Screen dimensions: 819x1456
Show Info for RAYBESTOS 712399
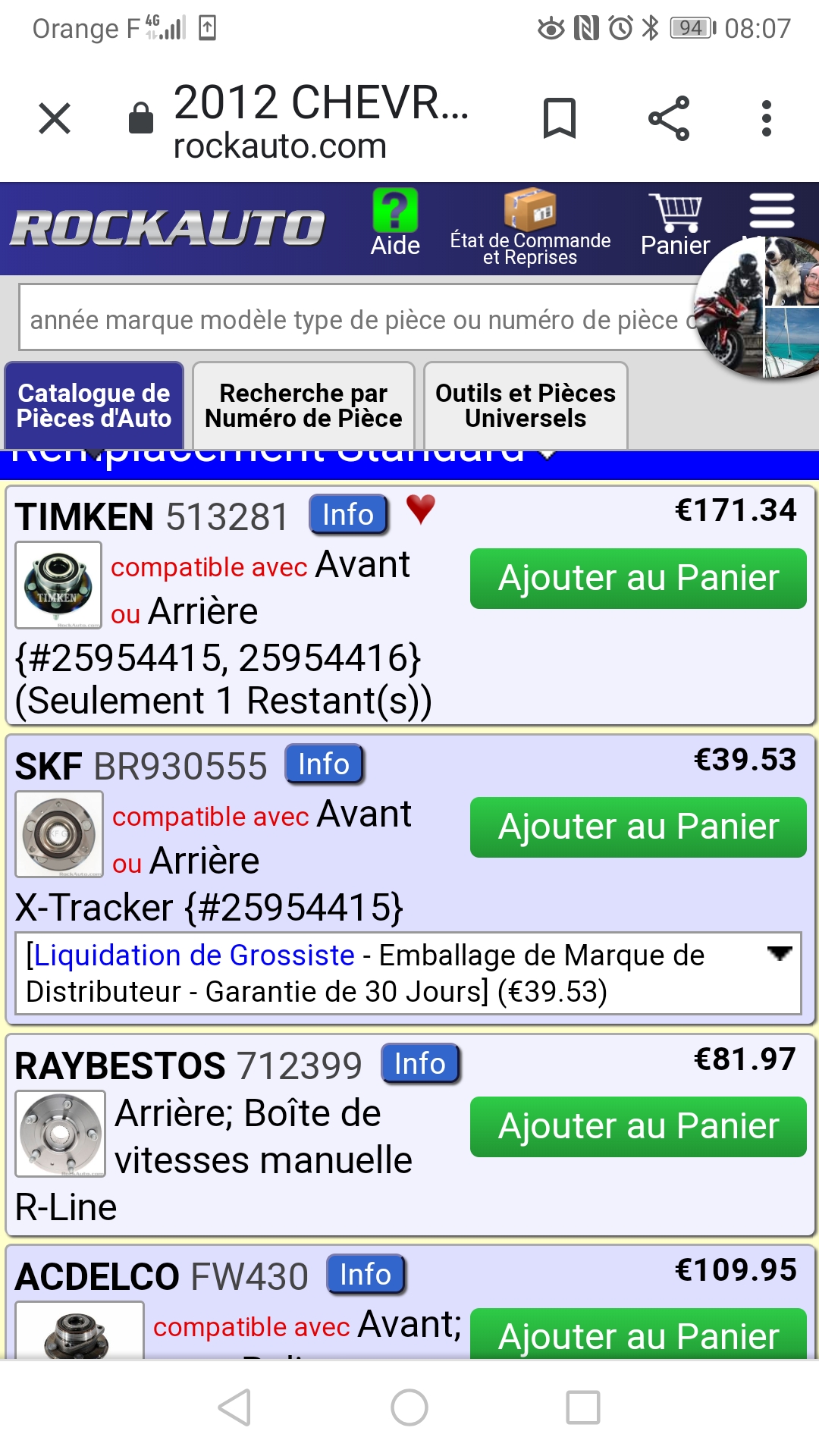(x=419, y=1064)
